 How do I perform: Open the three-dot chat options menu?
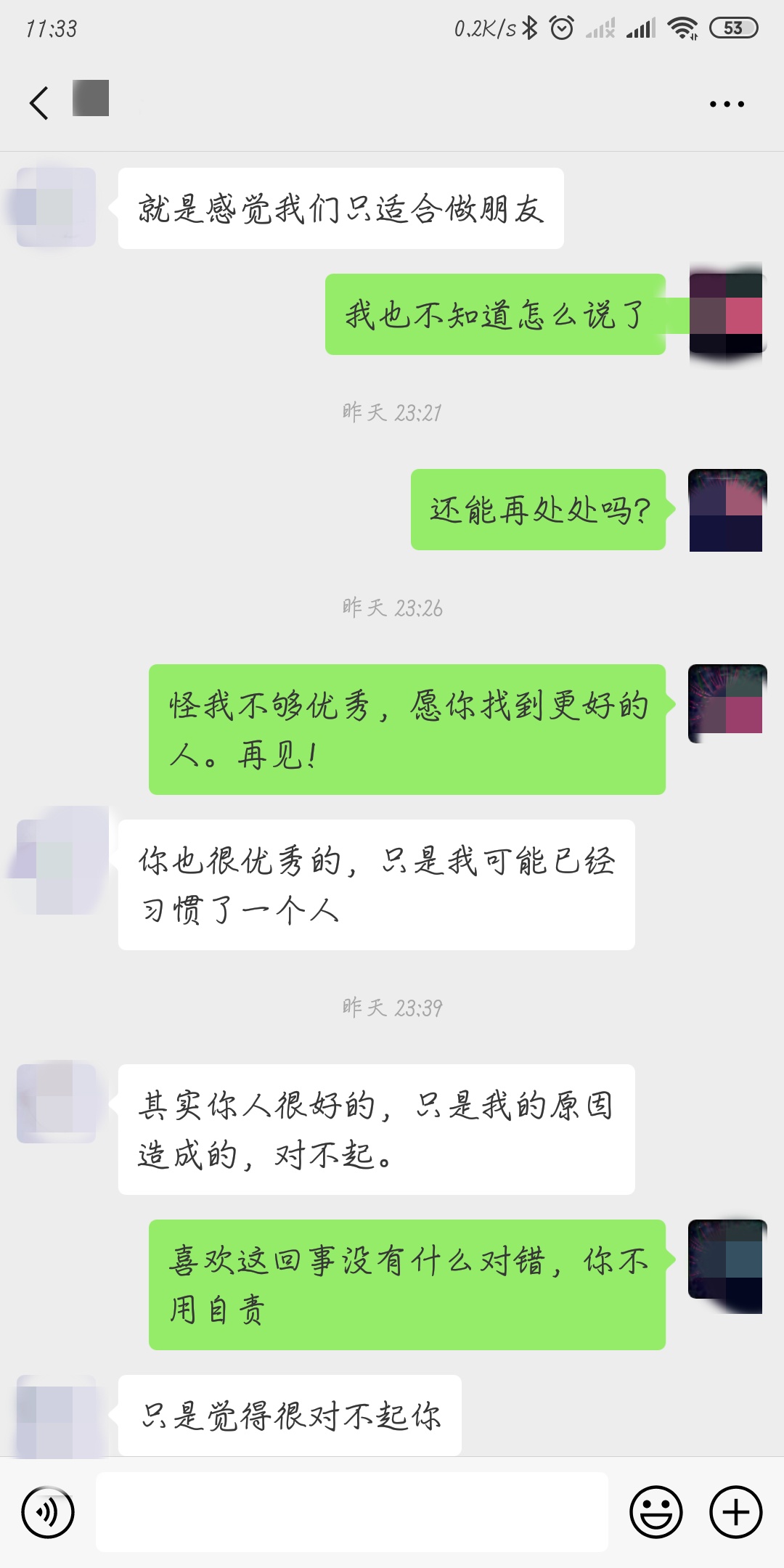tap(727, 104)
